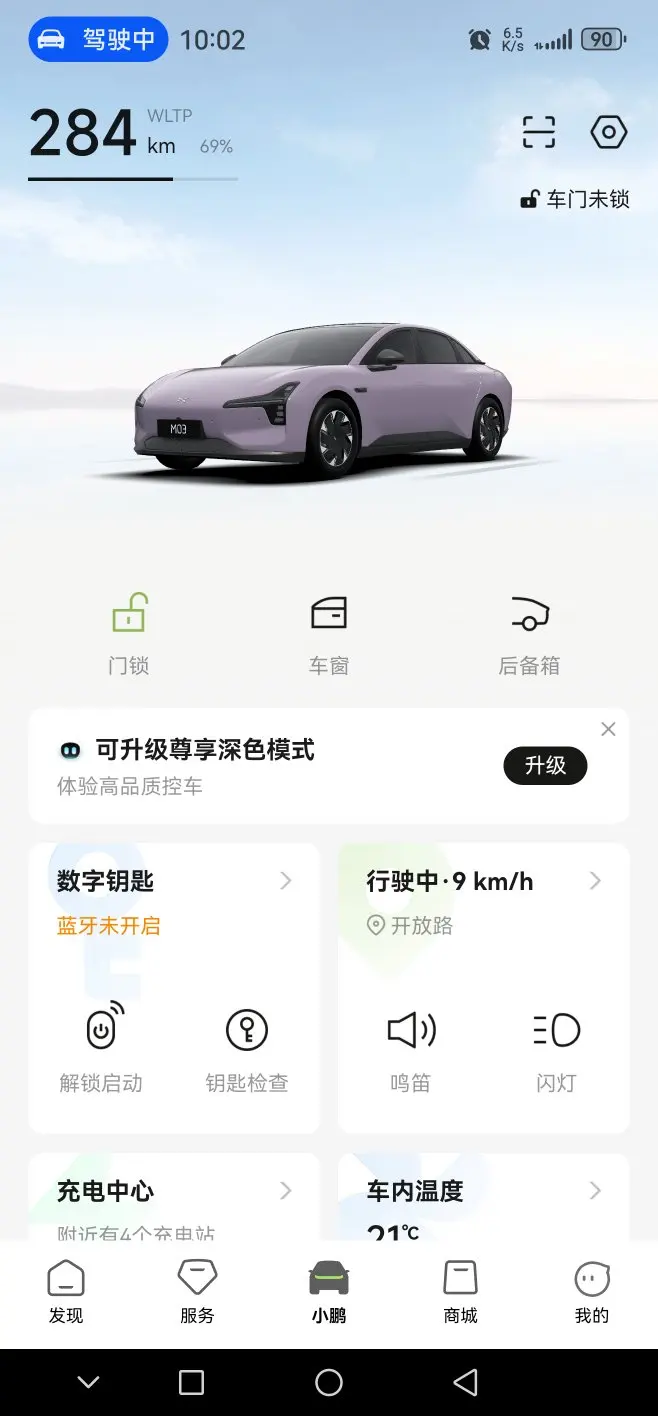Open the 车窗 window control
This screenshot has width=658, height=1416.
329,630
